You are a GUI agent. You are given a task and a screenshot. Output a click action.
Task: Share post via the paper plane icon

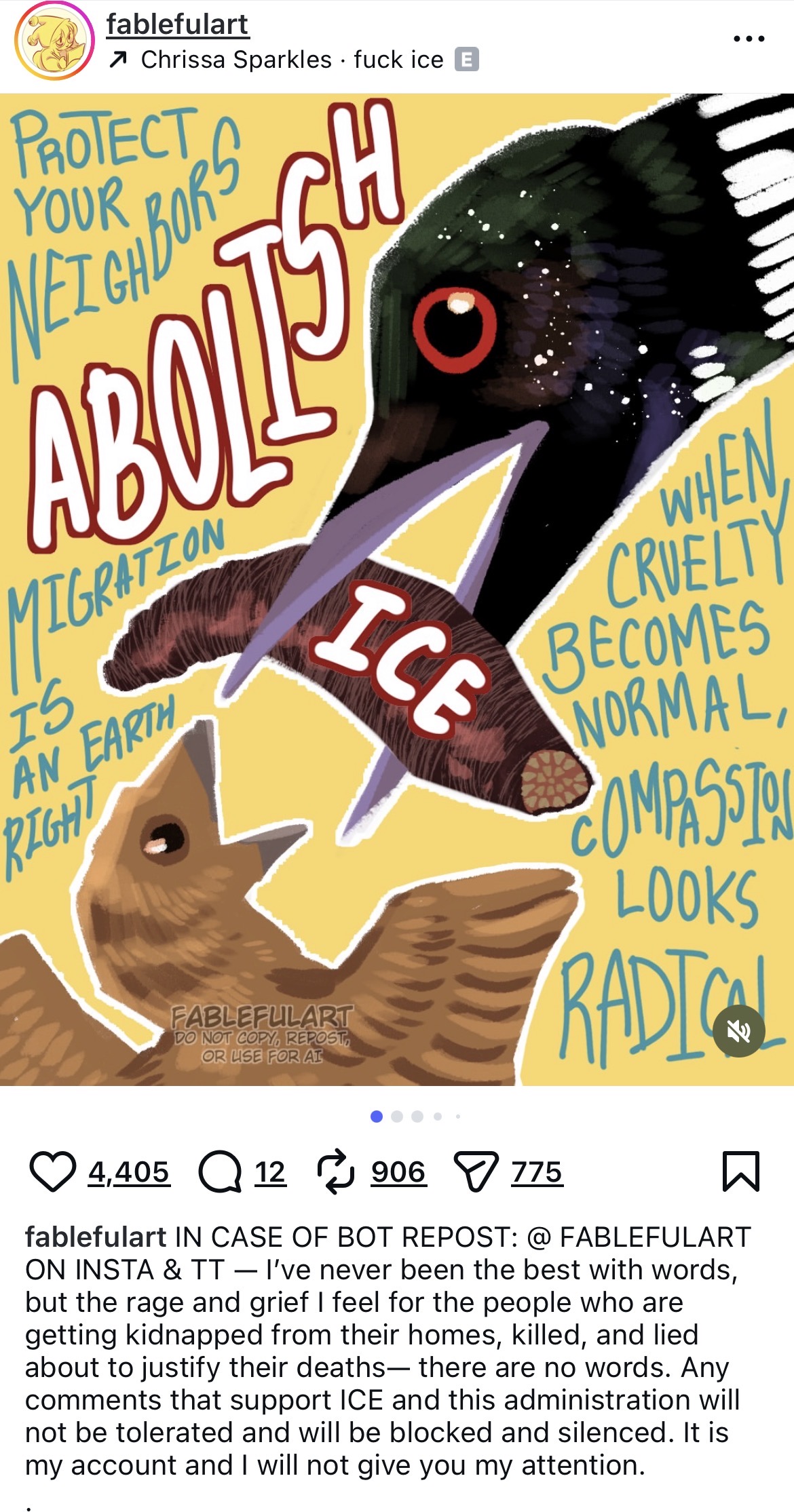[476, 1171]
